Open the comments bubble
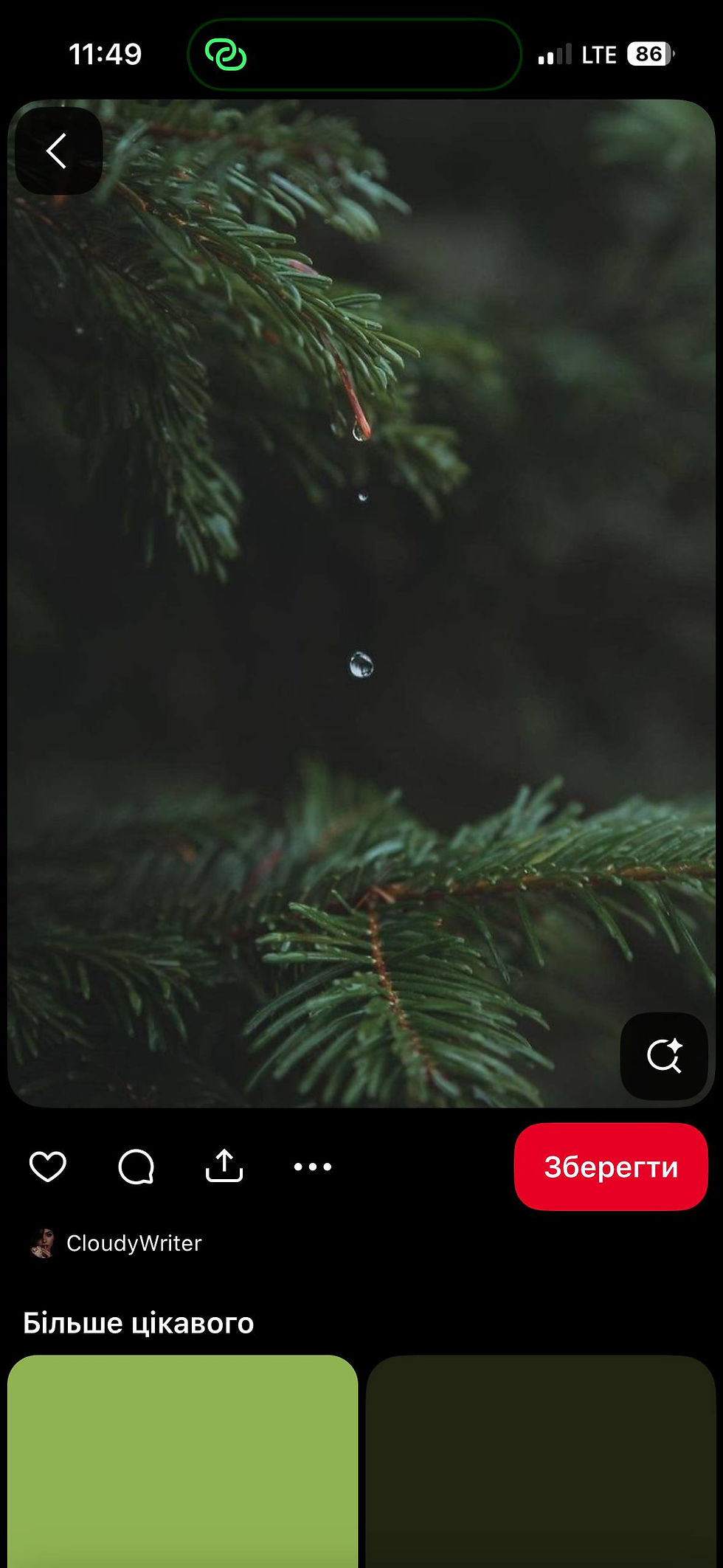Image resolution: width=723 pixels, height=1568 pixels. 136,1167
